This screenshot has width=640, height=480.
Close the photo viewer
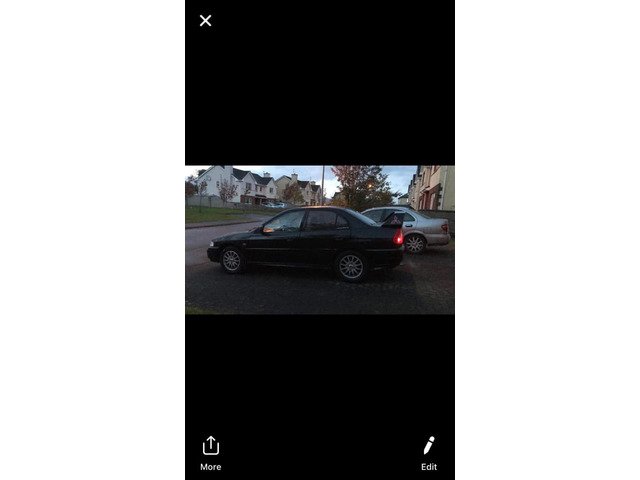coord(205,20)
